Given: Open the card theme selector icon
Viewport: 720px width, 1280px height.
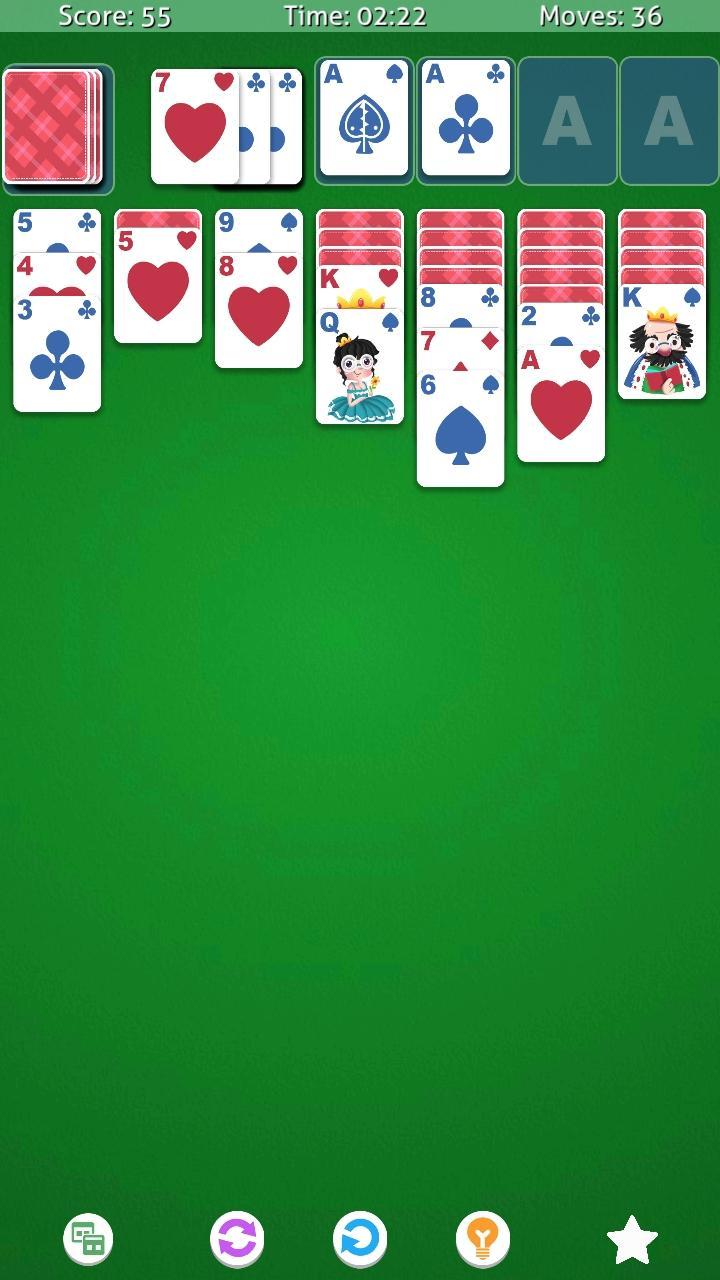Looking at the screenshot, I should [89, 1237].
